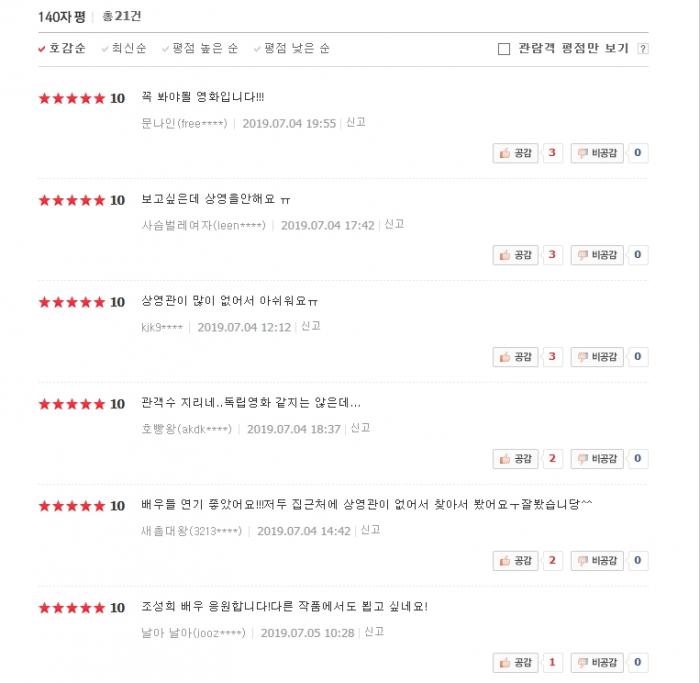Report the review by 날아 날아
The image size is (700, 683).
[374, 632]
